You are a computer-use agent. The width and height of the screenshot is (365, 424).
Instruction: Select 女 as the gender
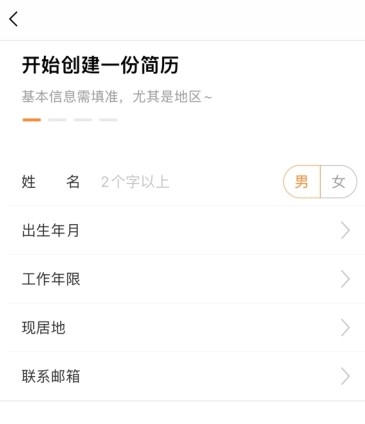click(x=338, y=182)
